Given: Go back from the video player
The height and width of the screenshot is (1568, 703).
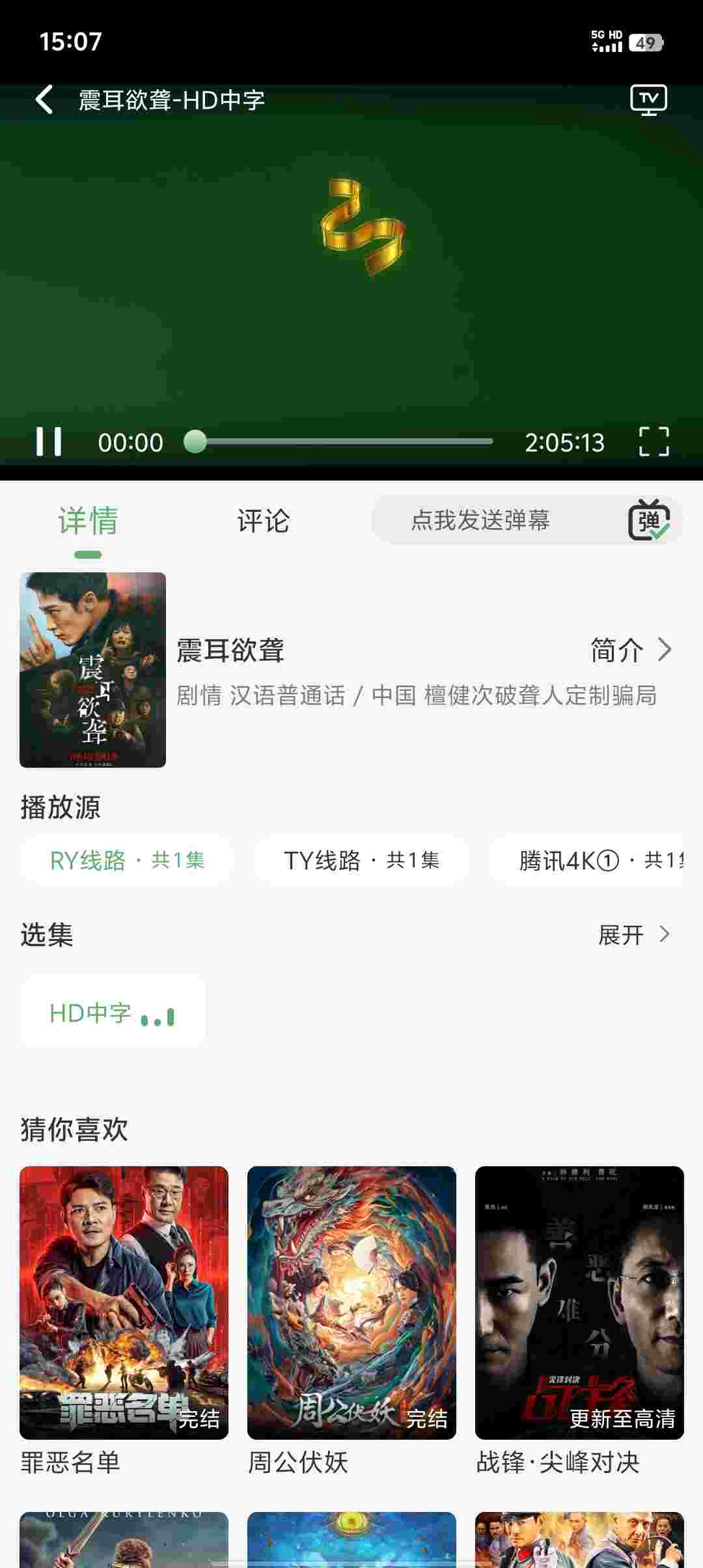Looking at the screenshot, I should [x=44, y=100].
